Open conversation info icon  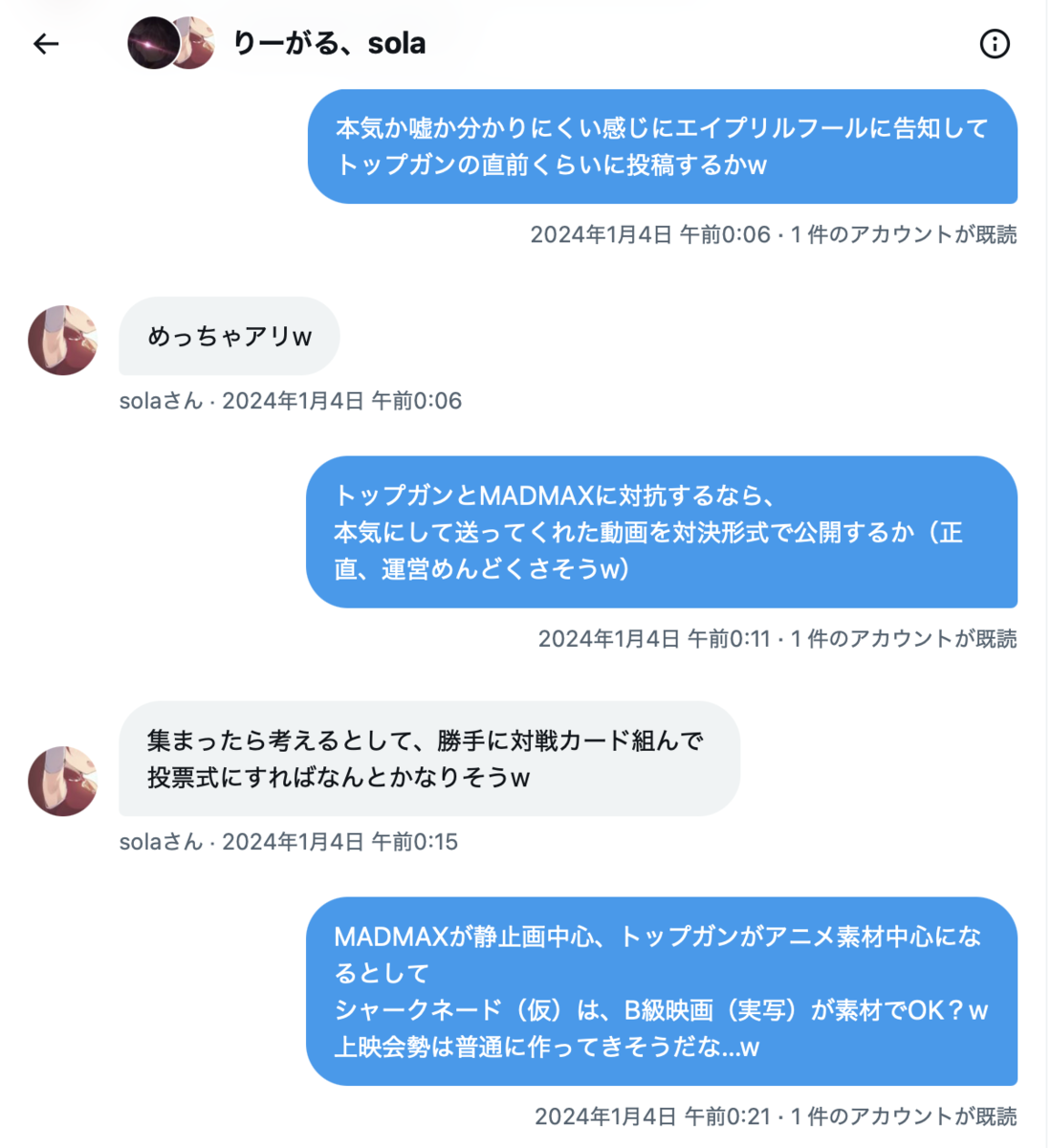995,44
